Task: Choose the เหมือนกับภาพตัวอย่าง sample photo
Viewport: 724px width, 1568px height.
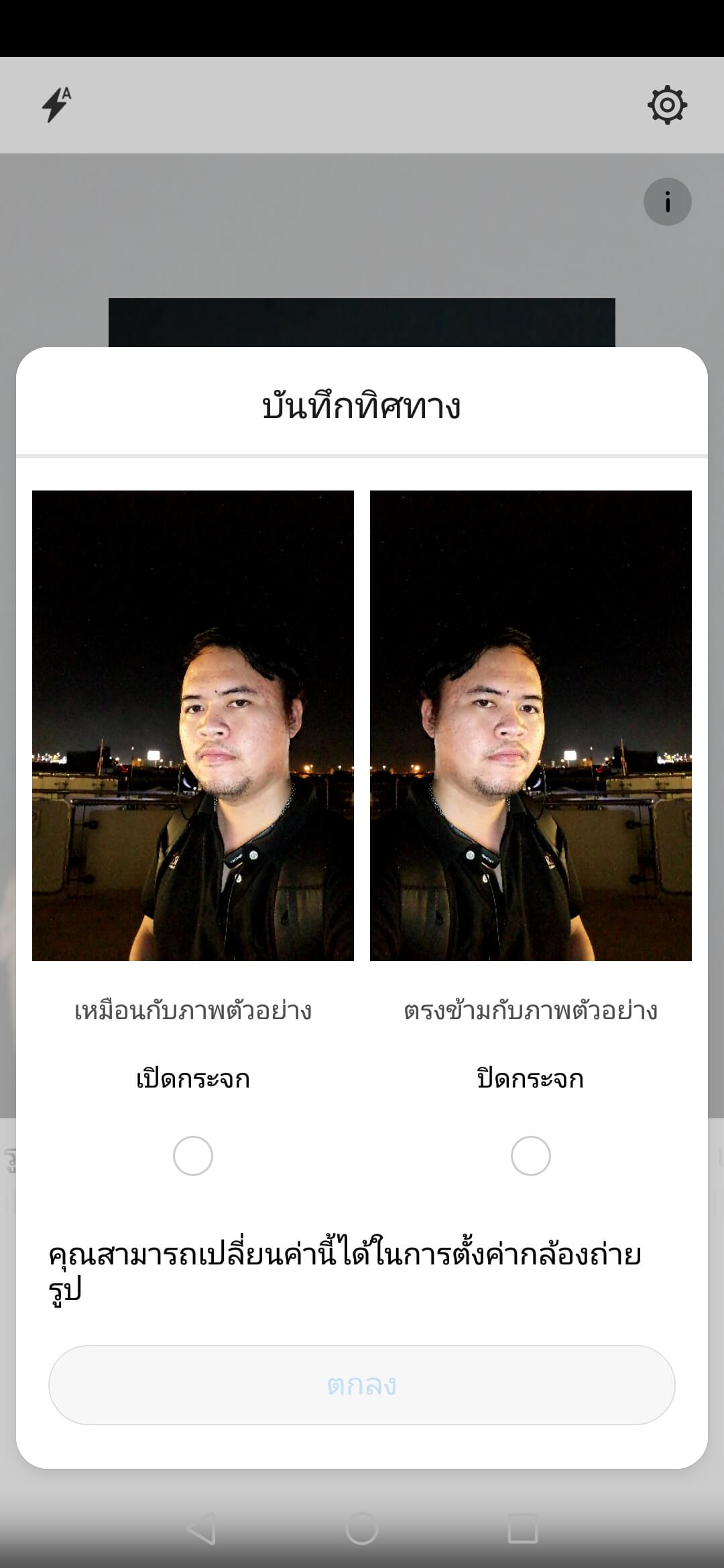Action: (193, 726)
